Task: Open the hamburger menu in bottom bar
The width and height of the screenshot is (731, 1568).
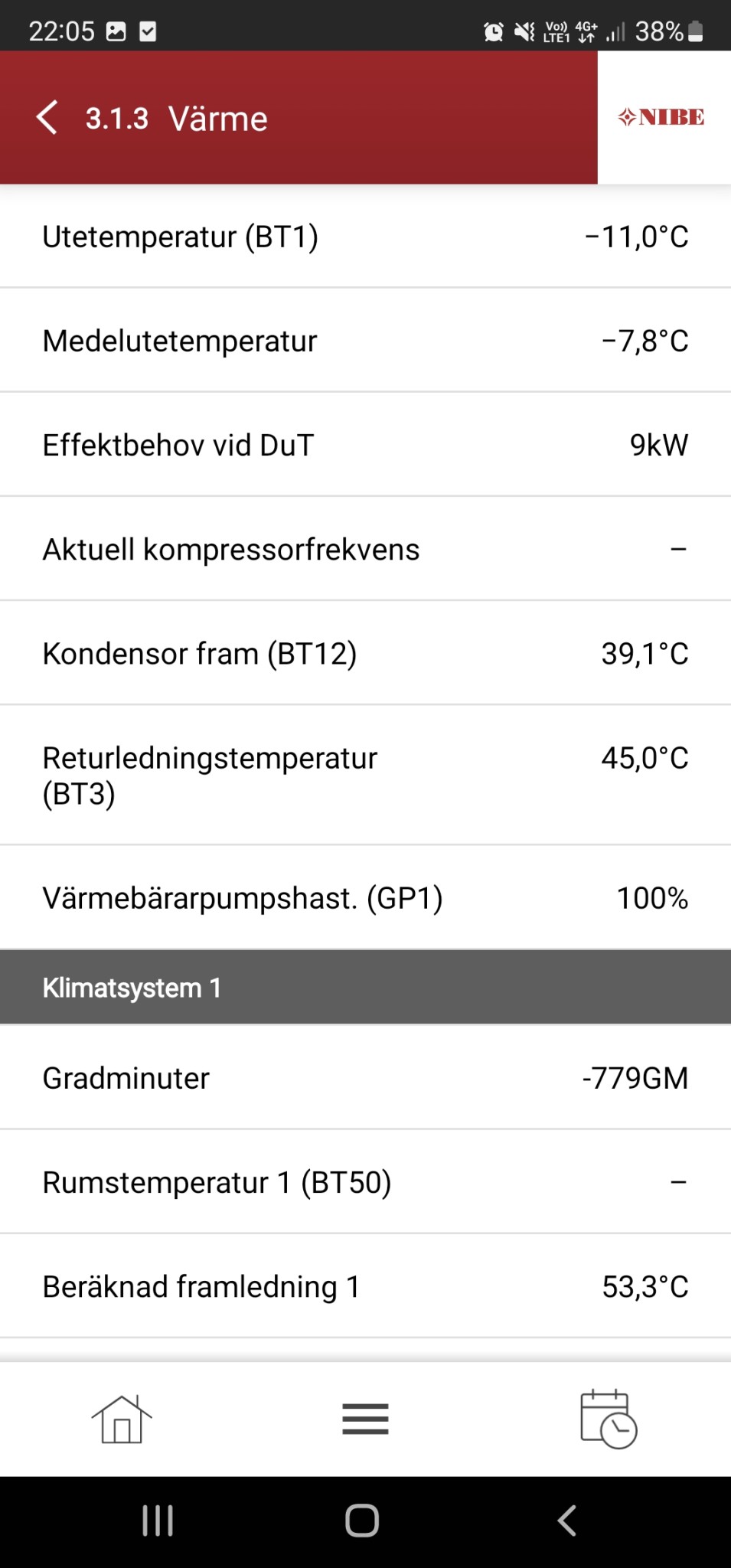Action: coord(365,1419)
